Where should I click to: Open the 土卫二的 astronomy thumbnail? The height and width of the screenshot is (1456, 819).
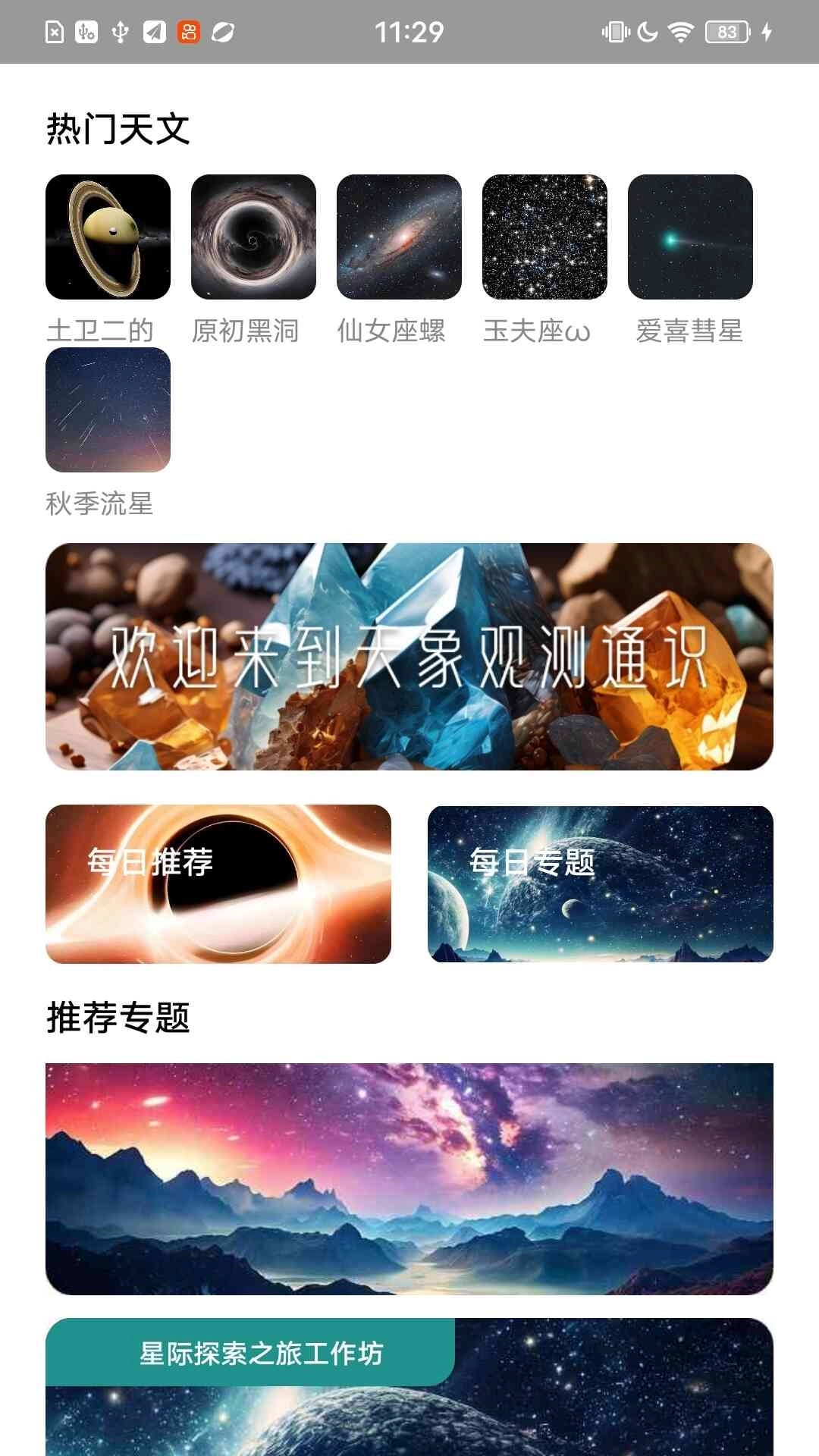109,237
